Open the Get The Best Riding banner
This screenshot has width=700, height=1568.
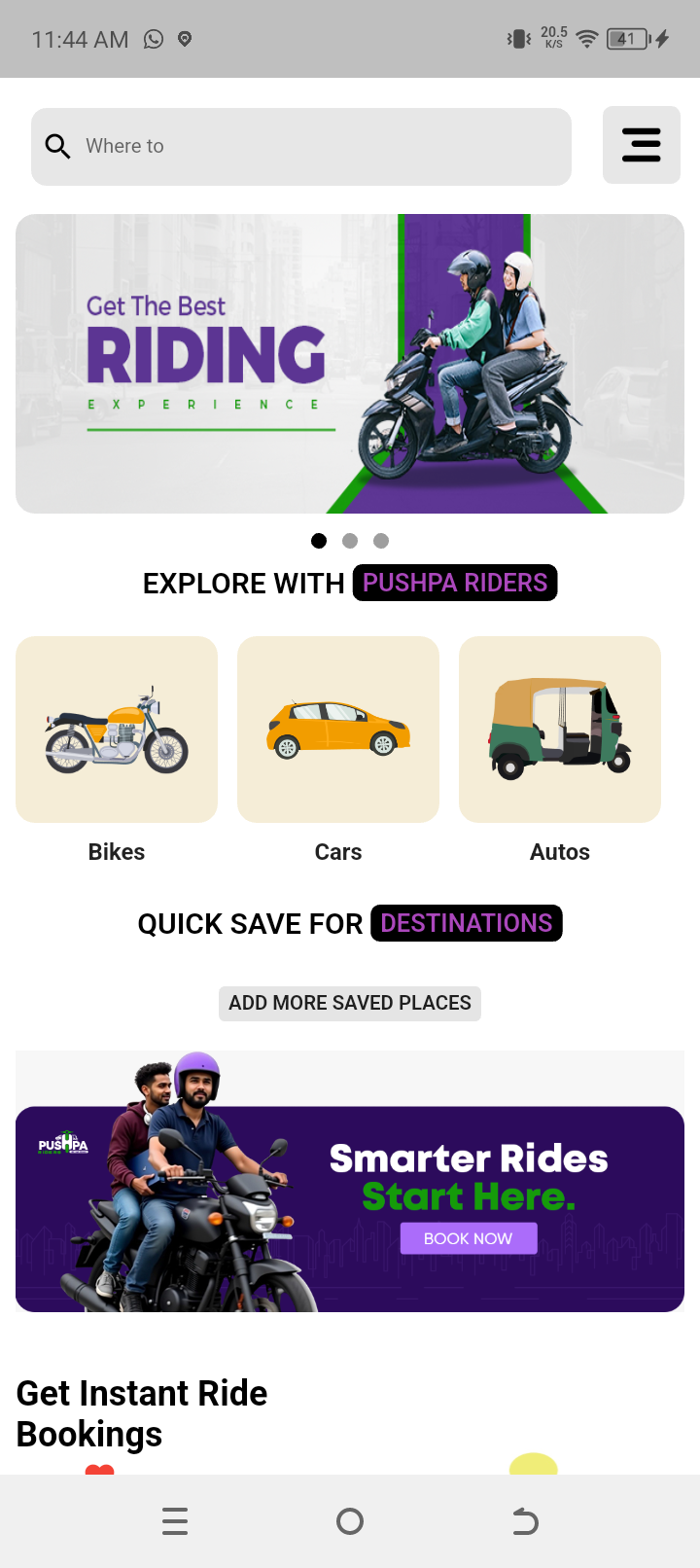coord(350,363)
